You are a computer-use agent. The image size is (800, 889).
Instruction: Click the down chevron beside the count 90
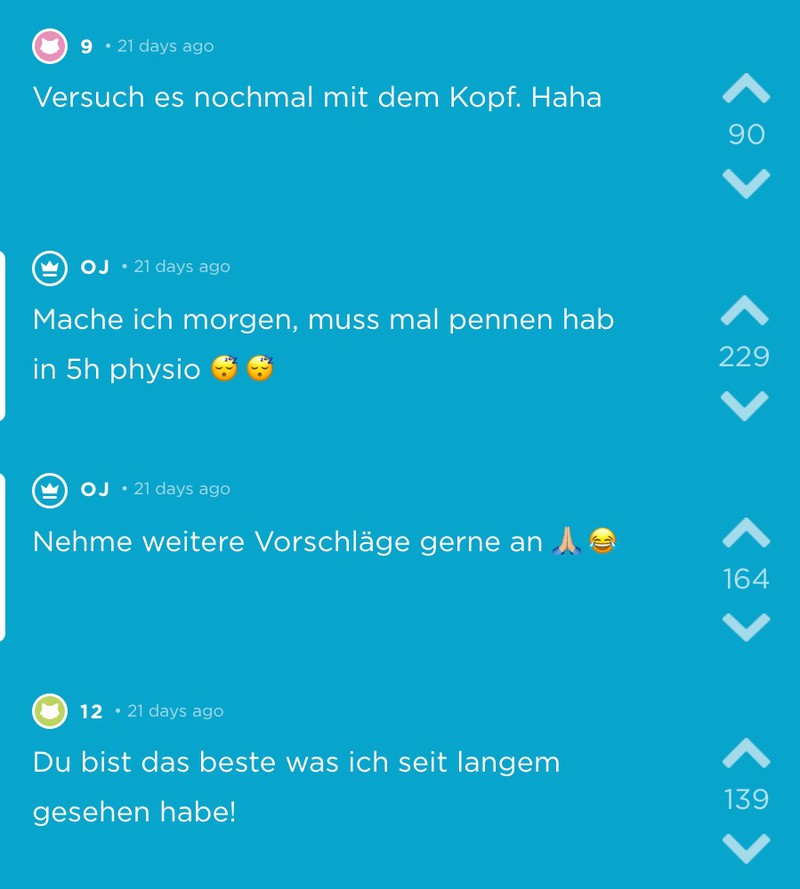click(745, 182)
